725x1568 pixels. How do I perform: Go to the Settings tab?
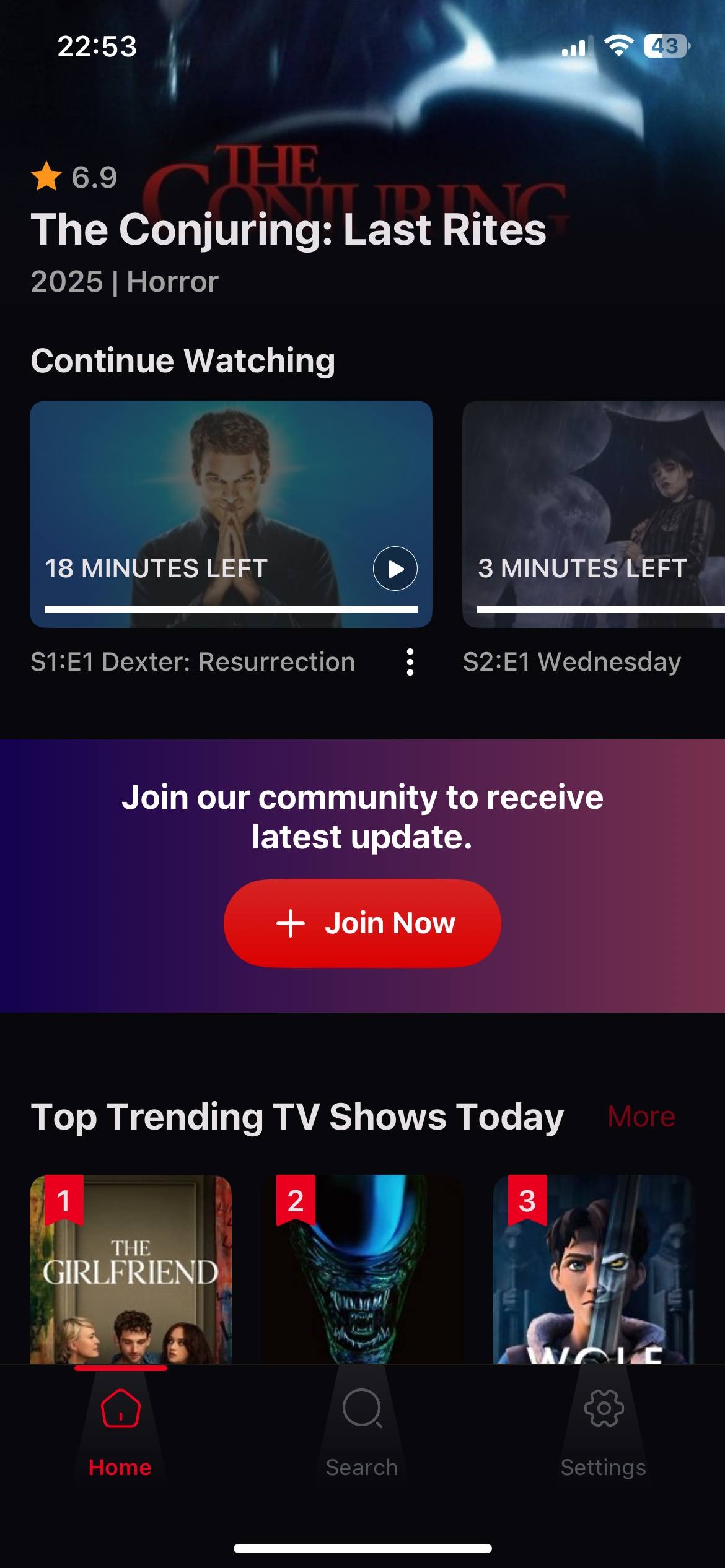603,1432
